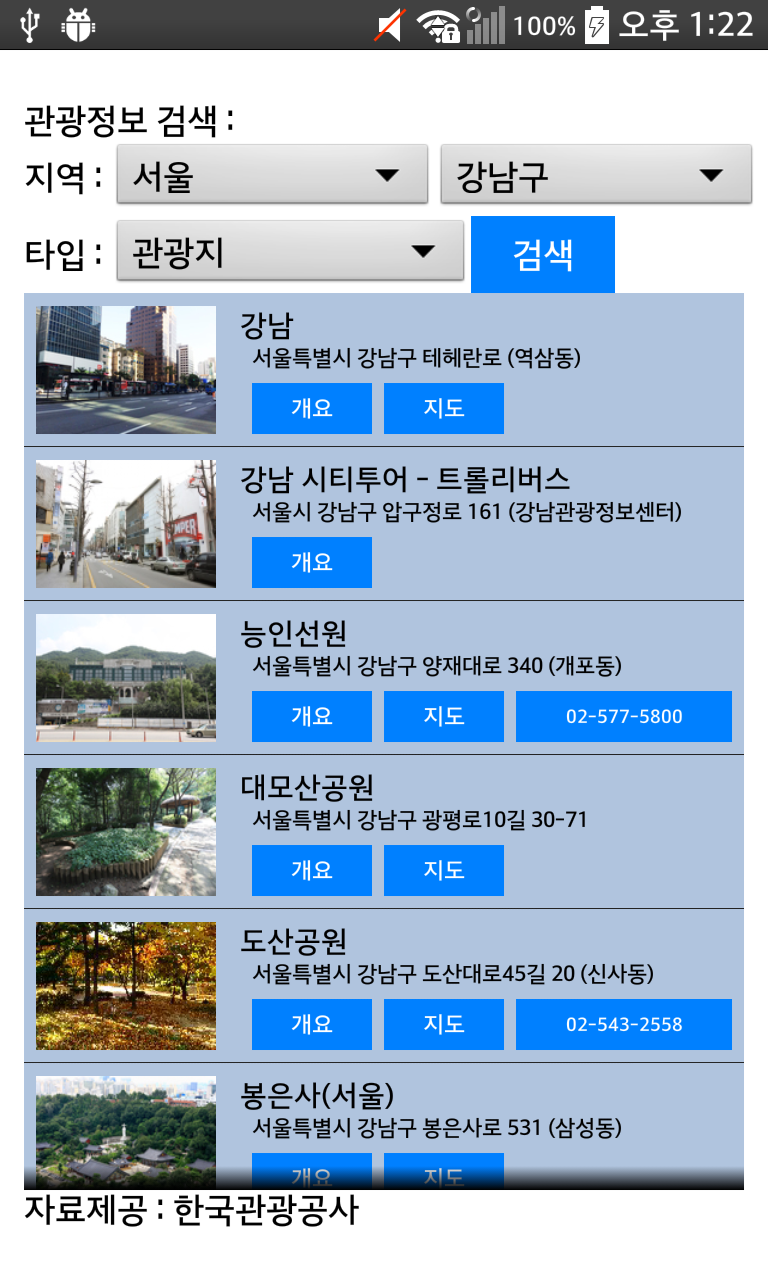Open 개요 for 강남
The width and height of the screenshot is (768, 1280).
point(312,408)
